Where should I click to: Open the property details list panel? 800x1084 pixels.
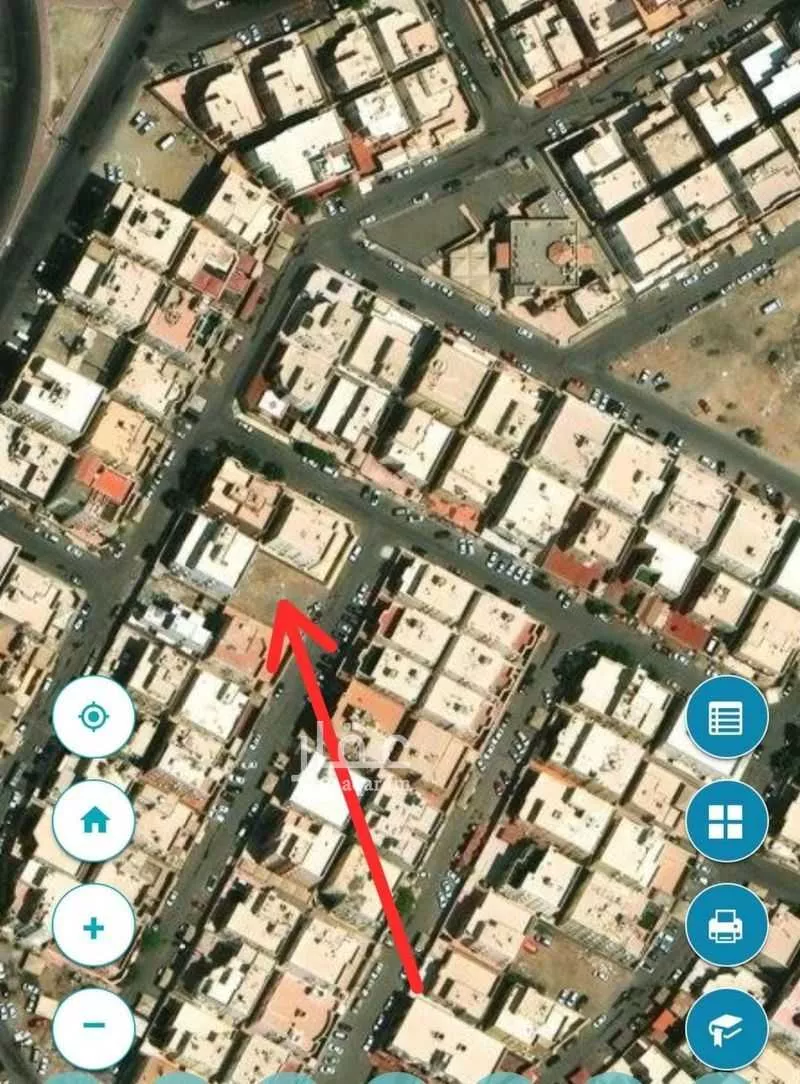tap(728, 716)
